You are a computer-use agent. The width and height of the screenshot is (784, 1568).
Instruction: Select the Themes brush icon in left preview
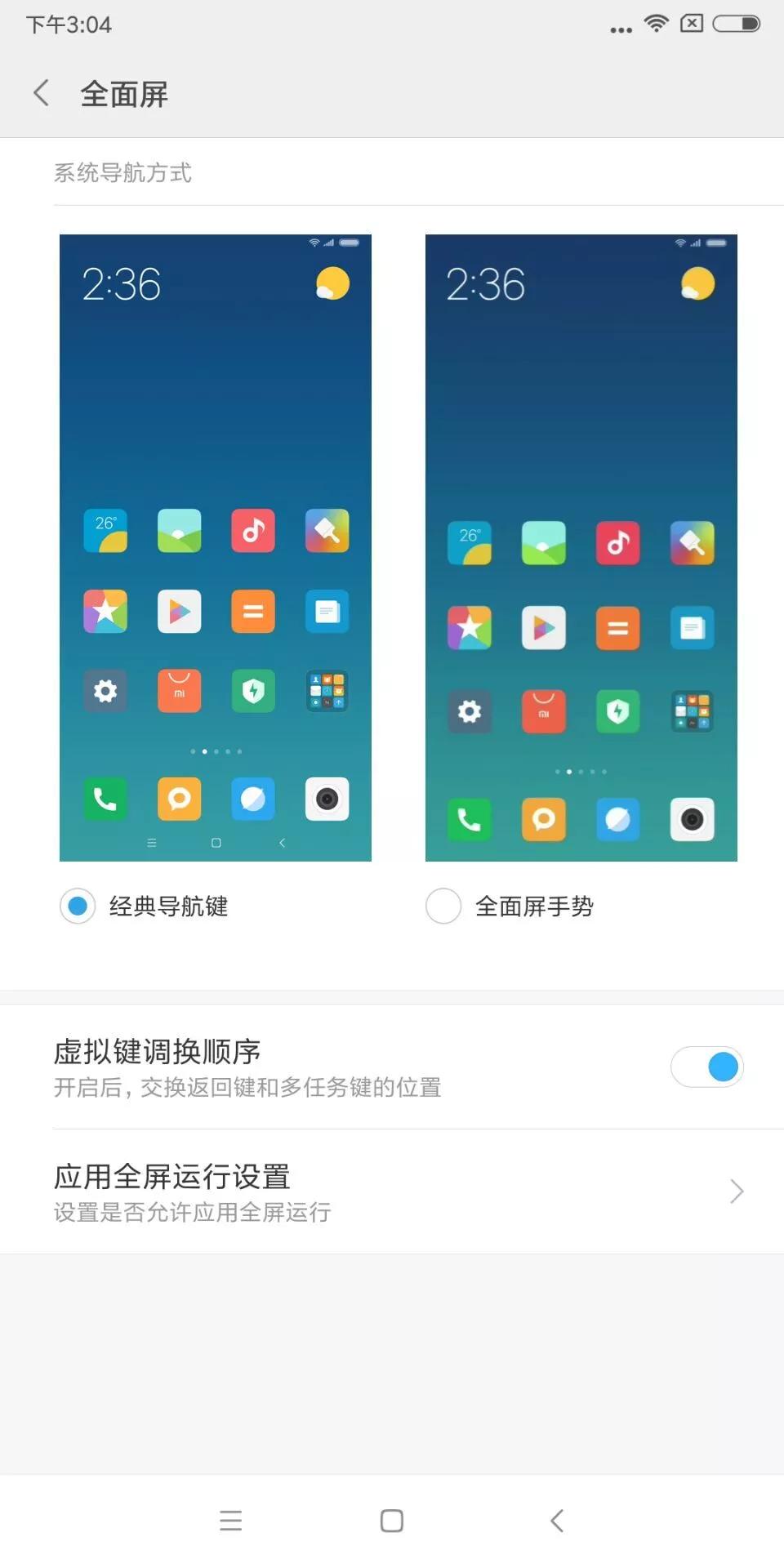(x=326, y=531)
